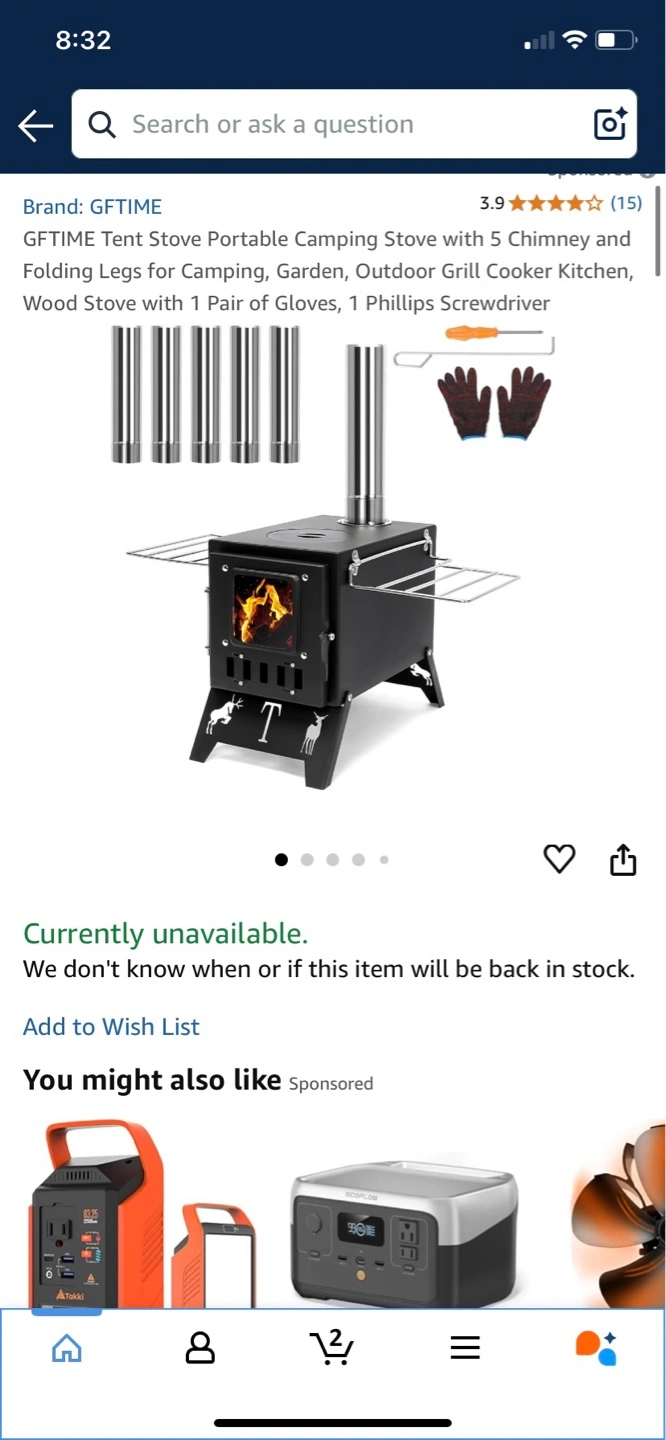Share this product listing
Viewport: 666px width, 1440px height.
pyautogui.click(x=623, y=859)
